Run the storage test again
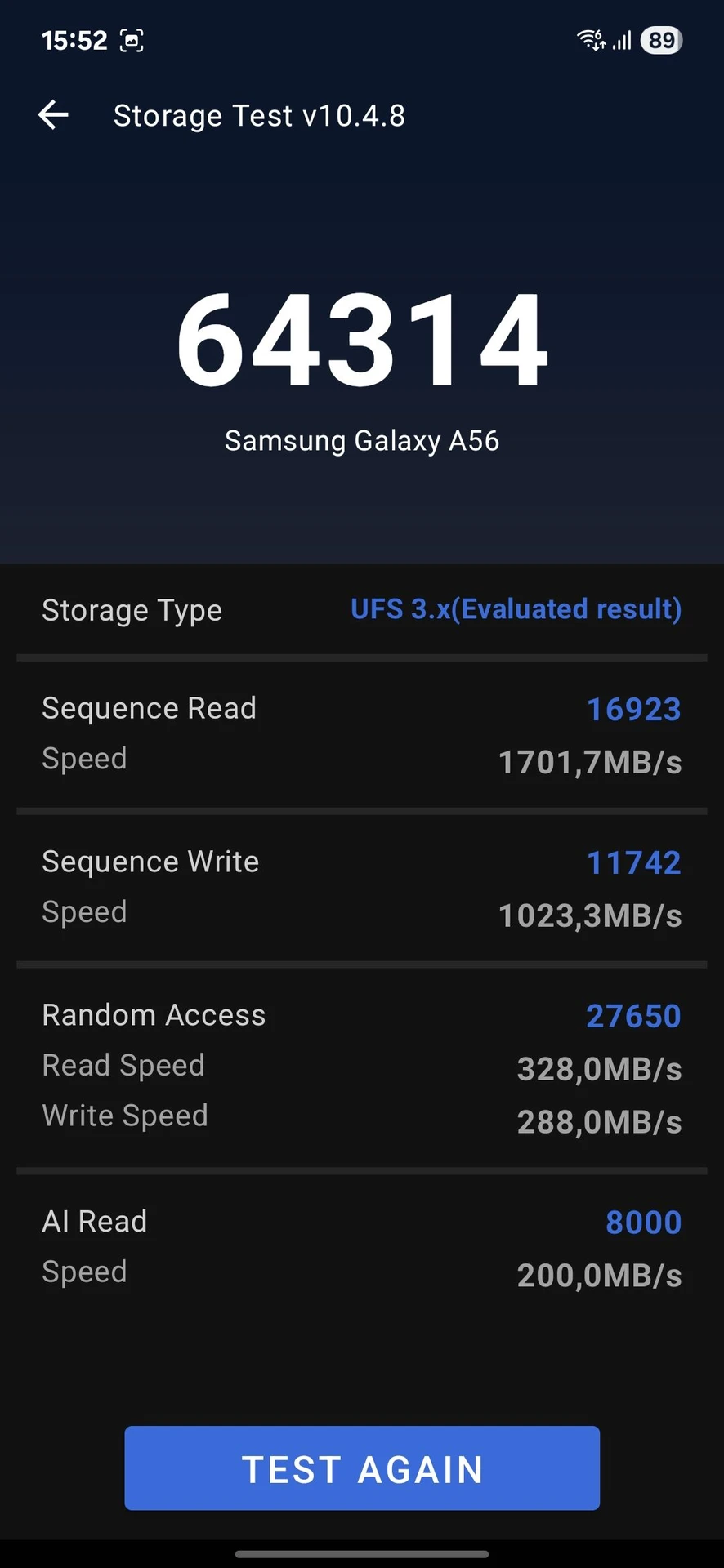This screenshot has width=724, height=1568. tap(362, 1468)
